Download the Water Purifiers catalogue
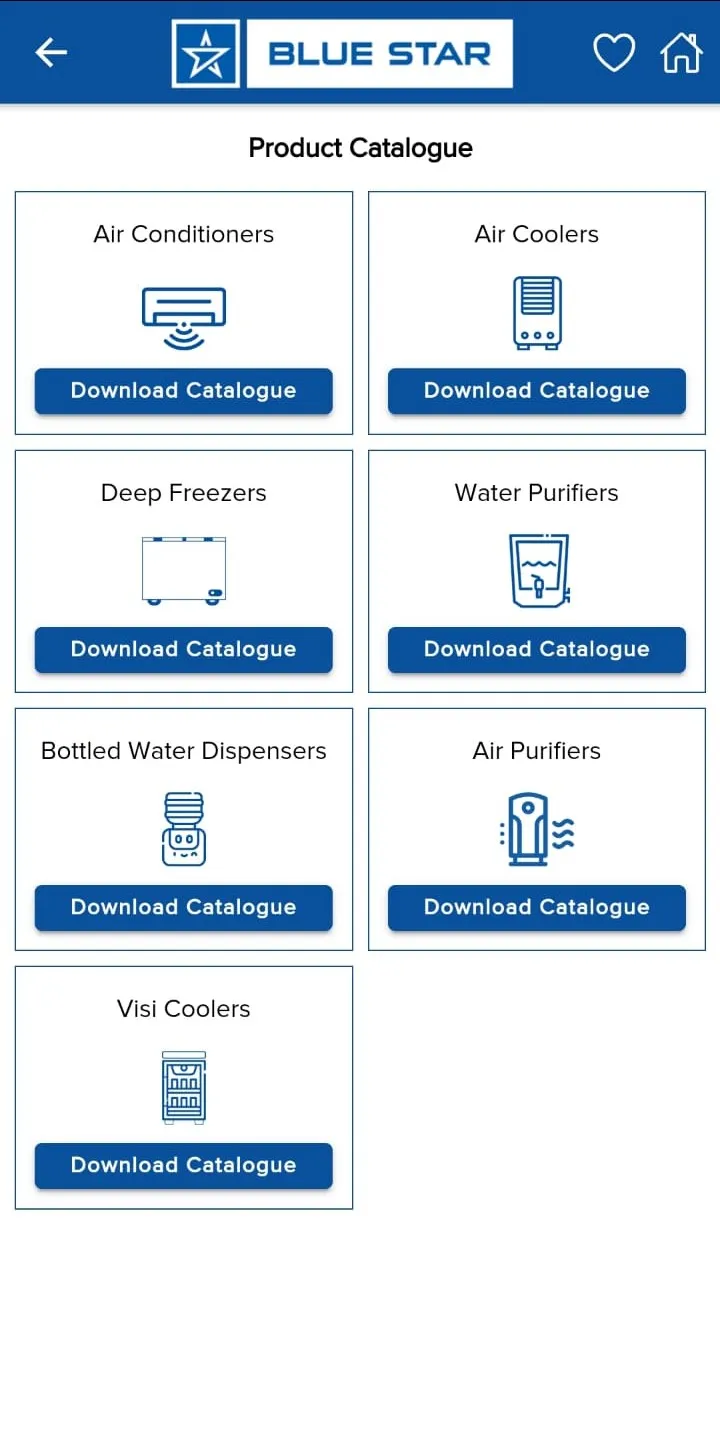 537,649
